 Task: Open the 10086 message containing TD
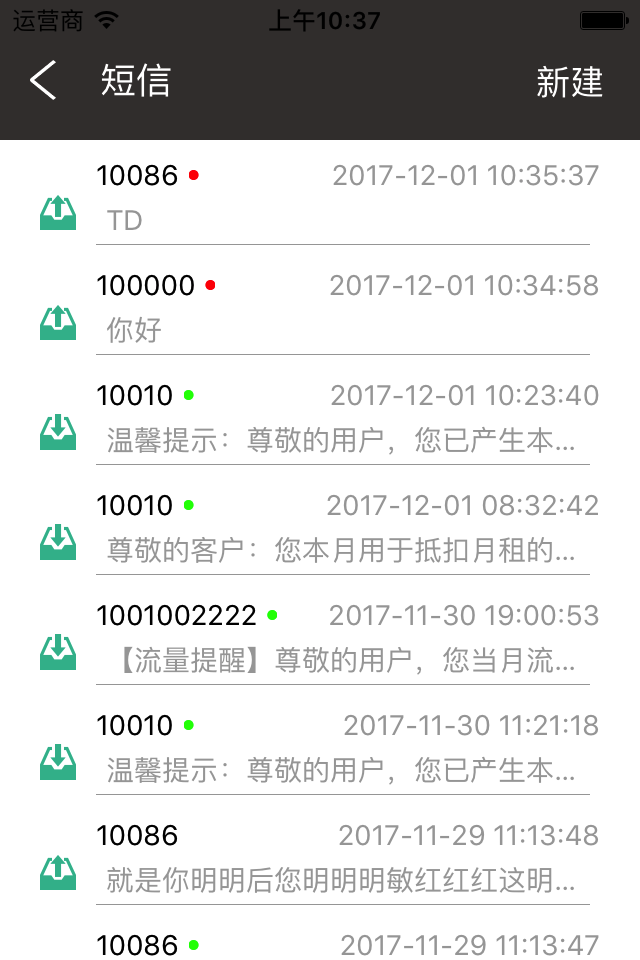pos(340,198)
